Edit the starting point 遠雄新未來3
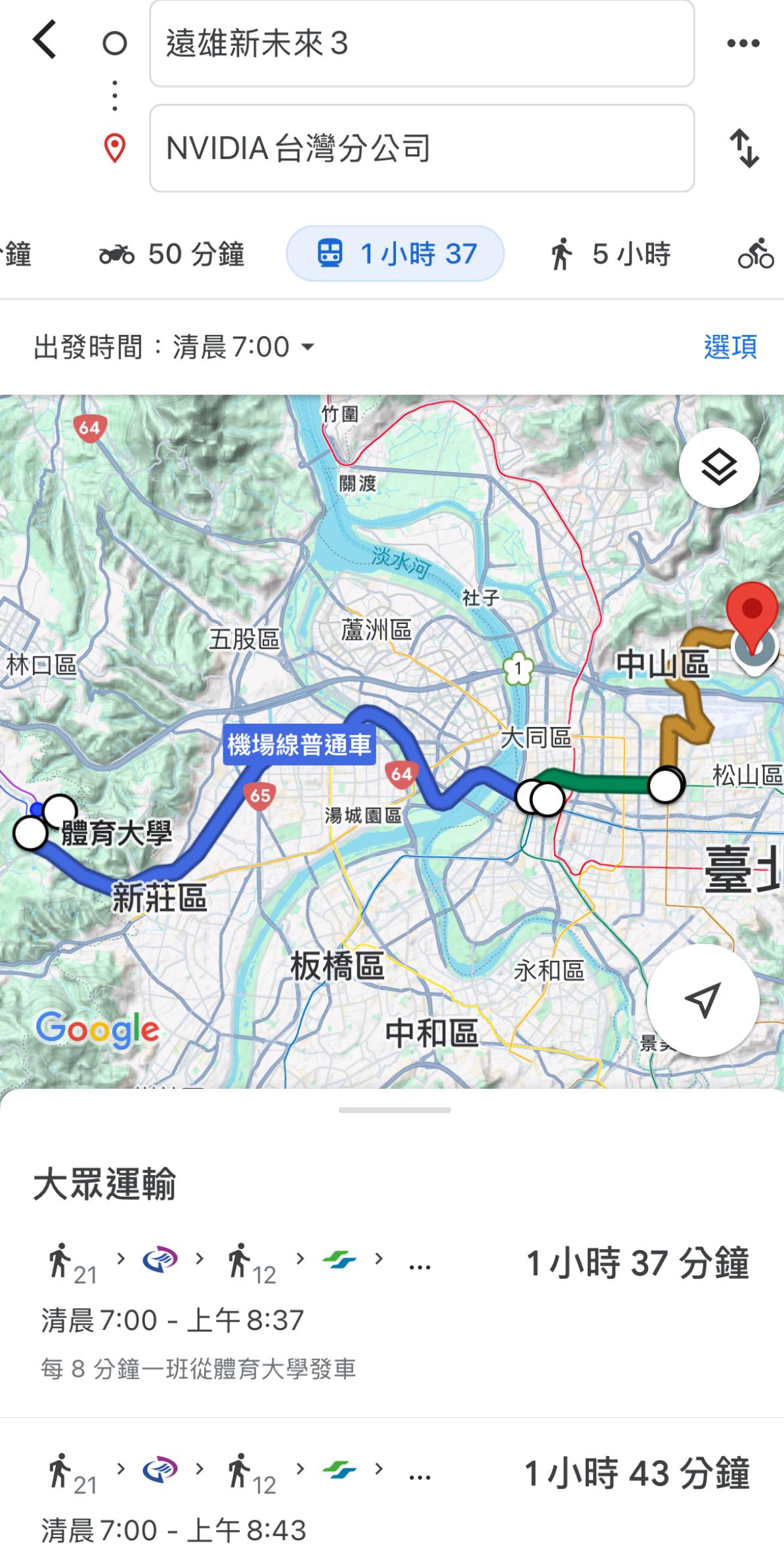 pyautogui.click(x=421, y=44)
